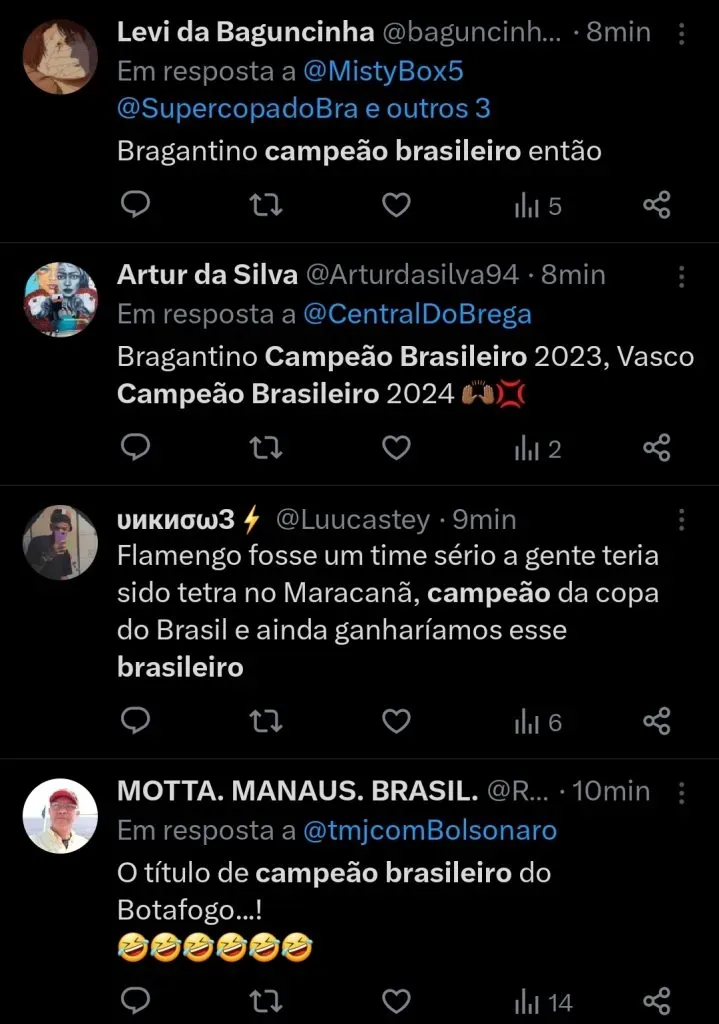The image size is (719, 1024).
Task: Like Artur da Silva's tweet
Action: (x=397, y=448)
